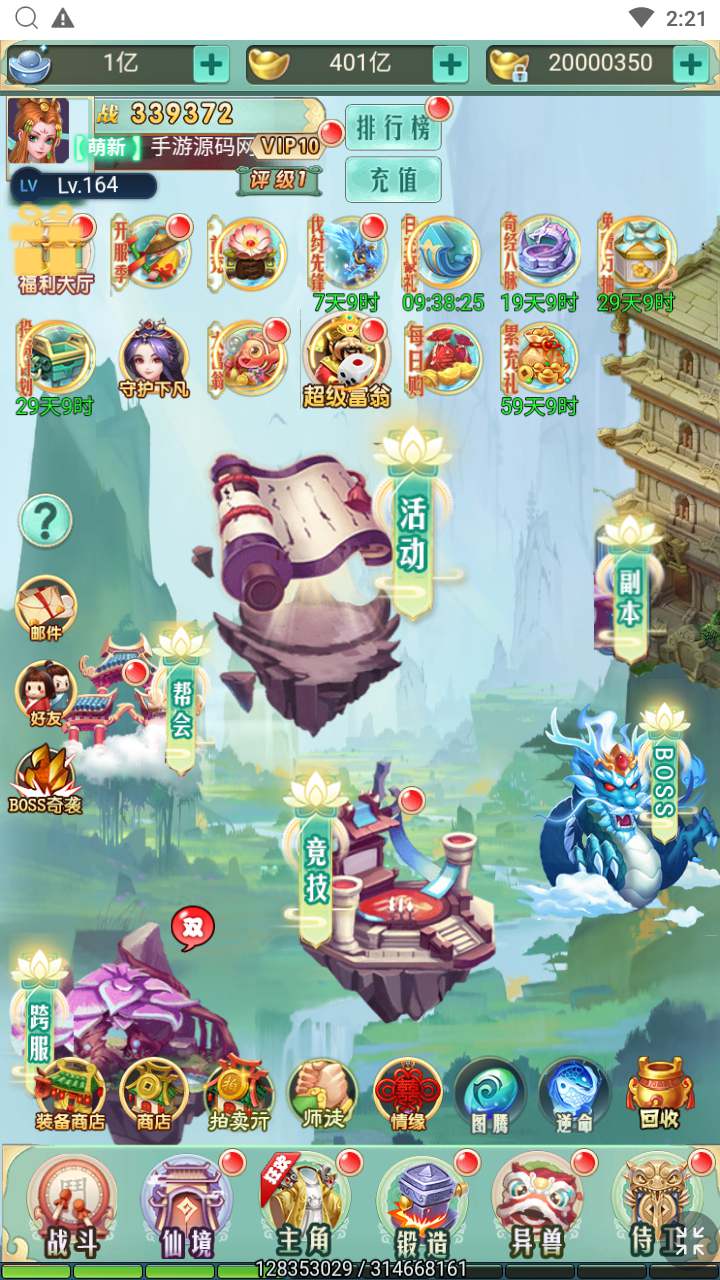Open the 排行榜 leaderboard button

click(x=393, y=127)
